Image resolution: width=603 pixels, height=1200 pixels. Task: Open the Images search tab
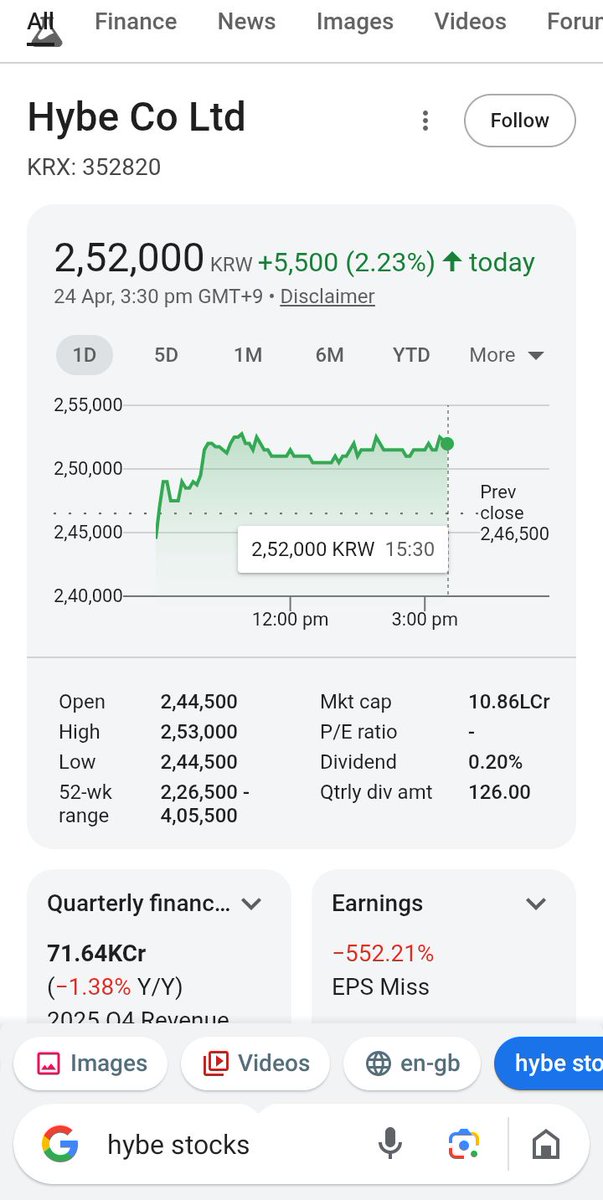(x=354, y=22)
